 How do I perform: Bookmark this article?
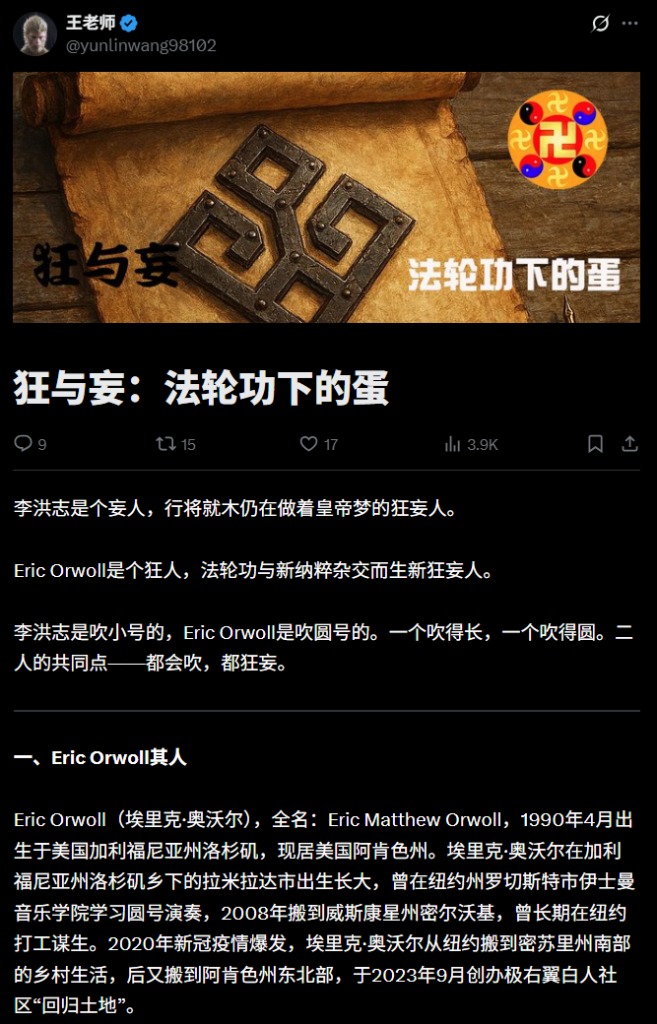click(595, 444)
